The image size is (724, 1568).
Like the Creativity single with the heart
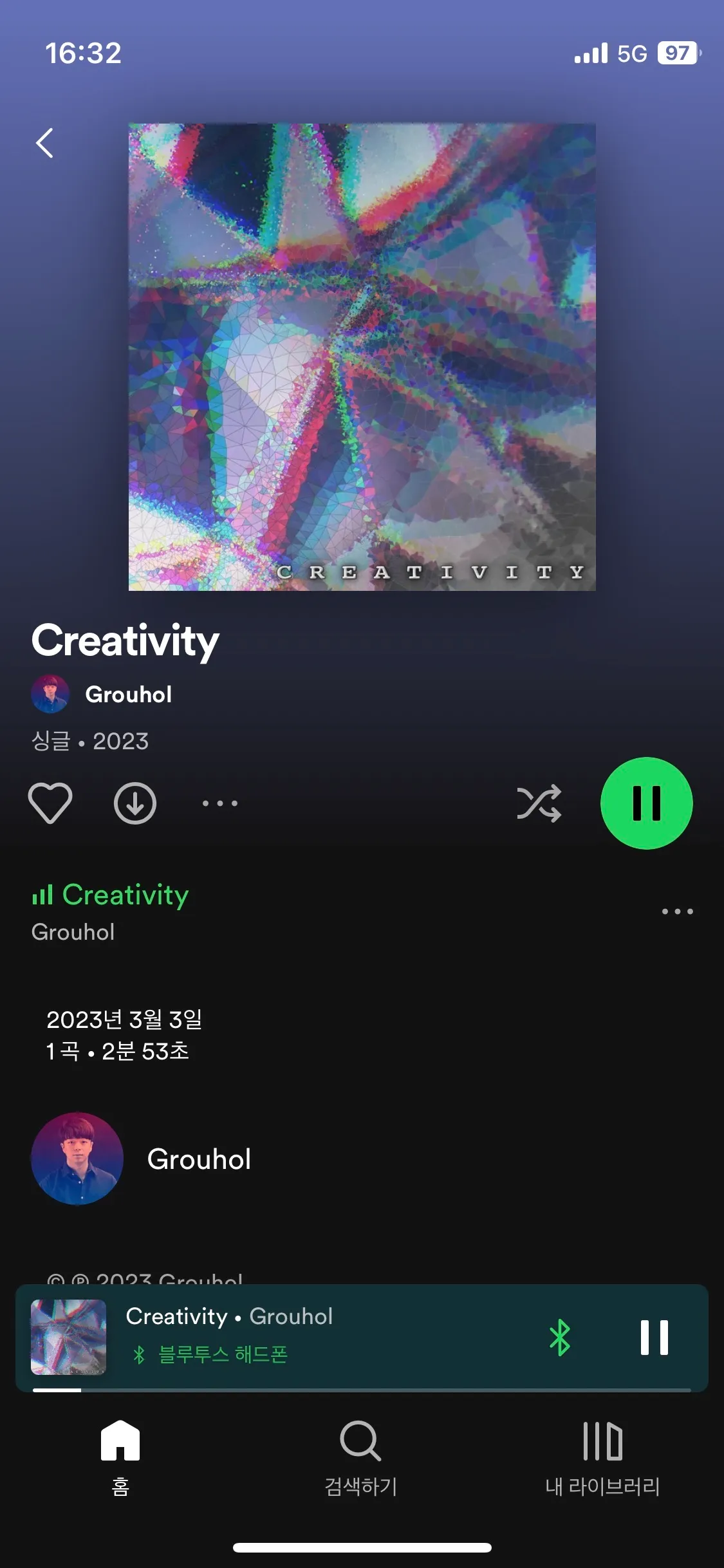pyautogui.click(x=50, y=803)
